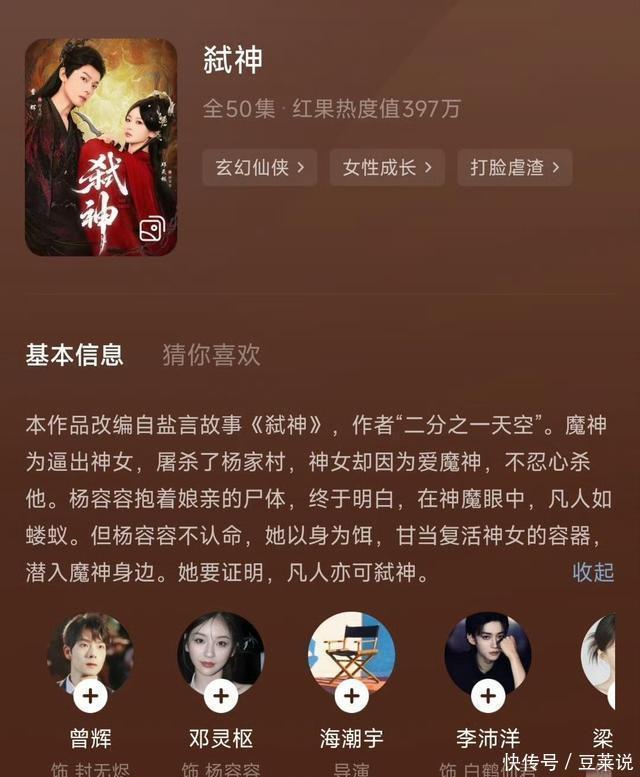Tap the 打脸虐渣 tag chip
The width and height of the screenshot is (640, 777).
[514, 167]
